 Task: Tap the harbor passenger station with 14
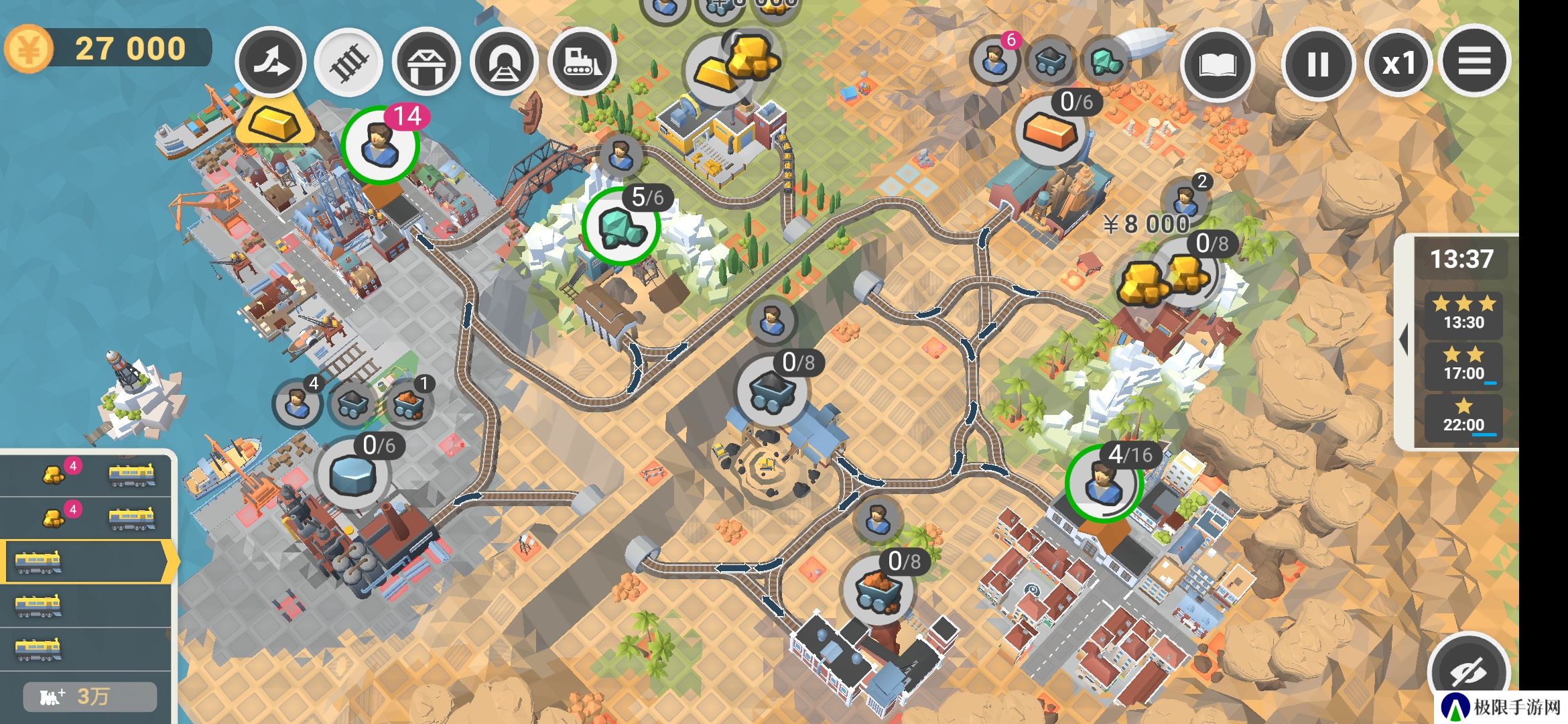(381, 145)
